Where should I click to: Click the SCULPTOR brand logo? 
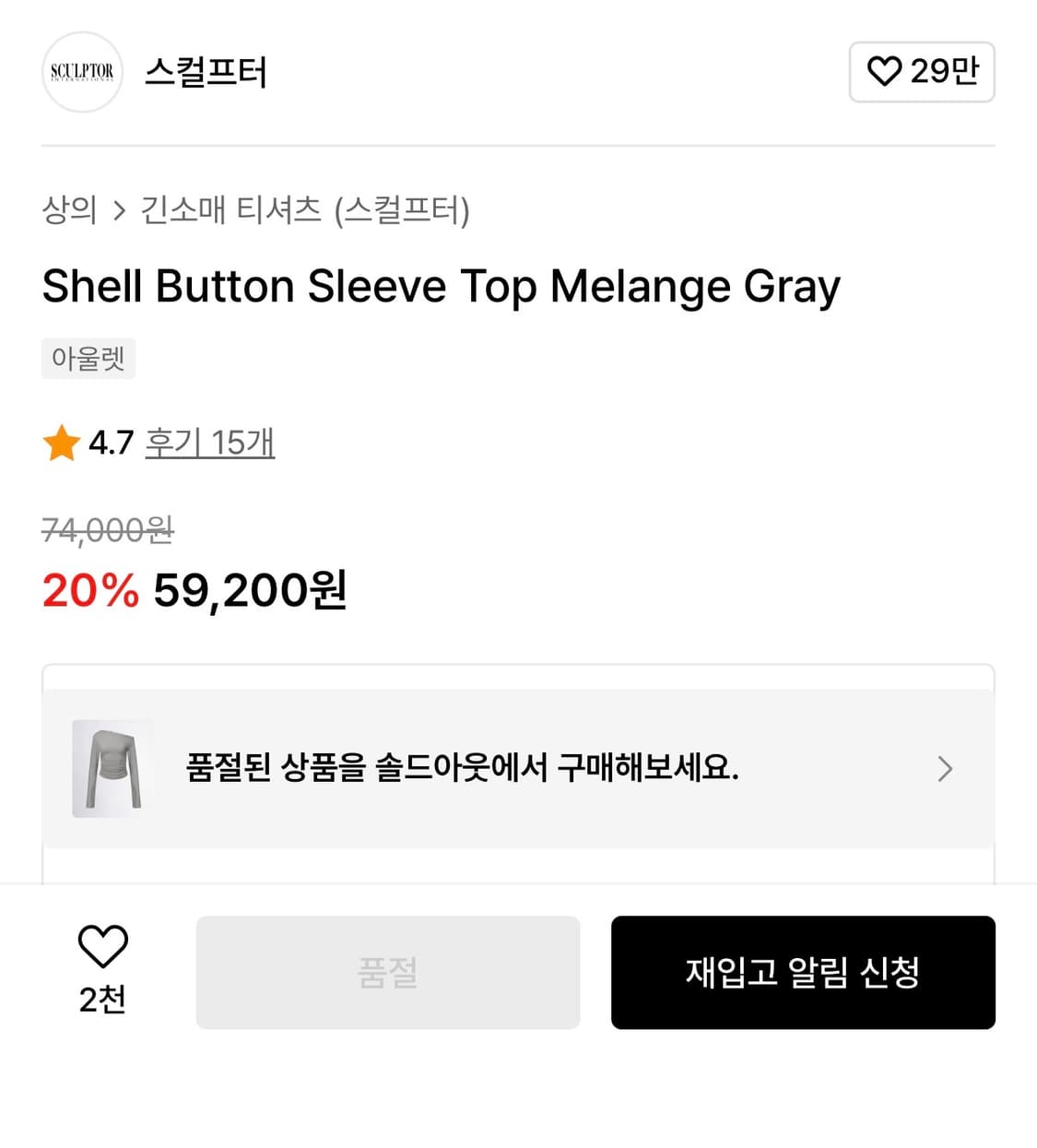coord(82,72)
